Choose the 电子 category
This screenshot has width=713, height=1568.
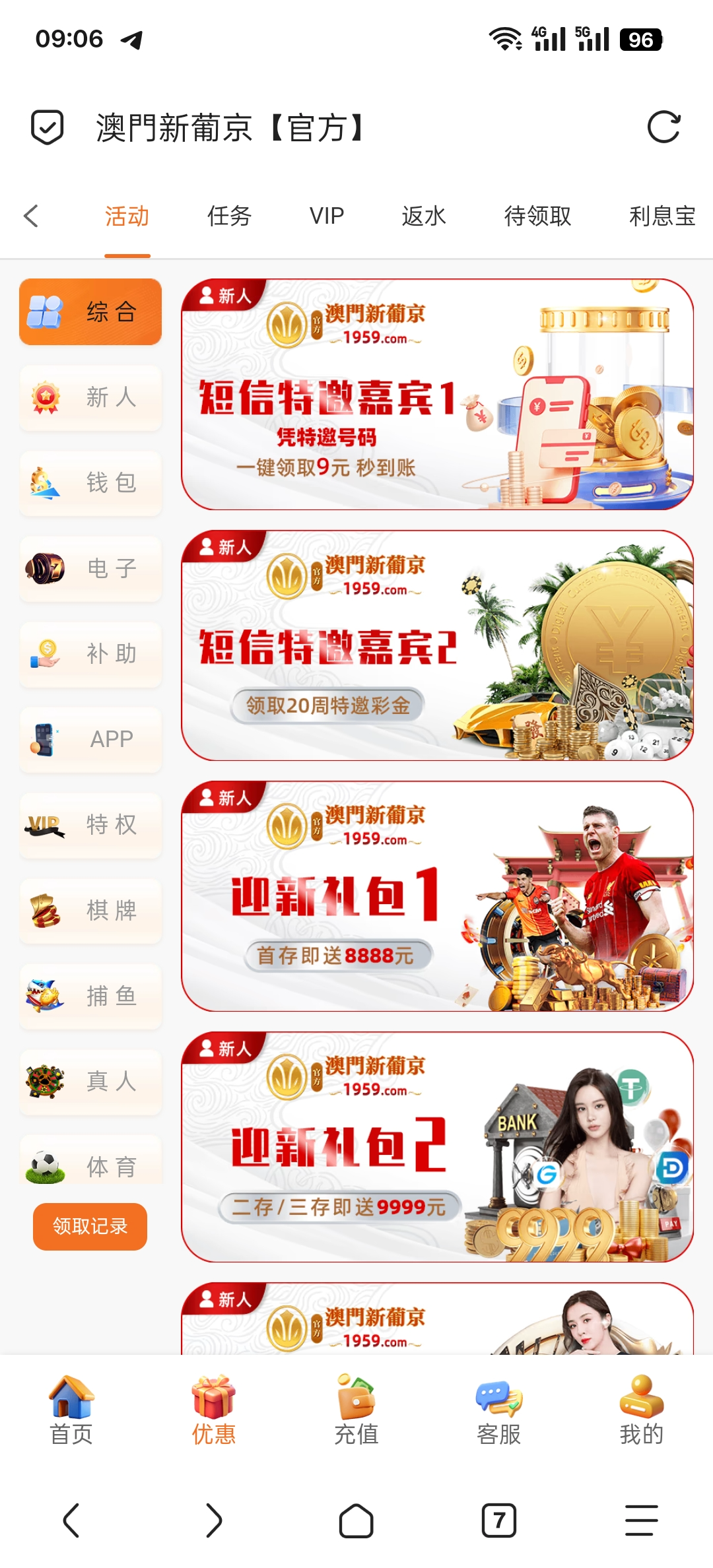pos(90,568)
